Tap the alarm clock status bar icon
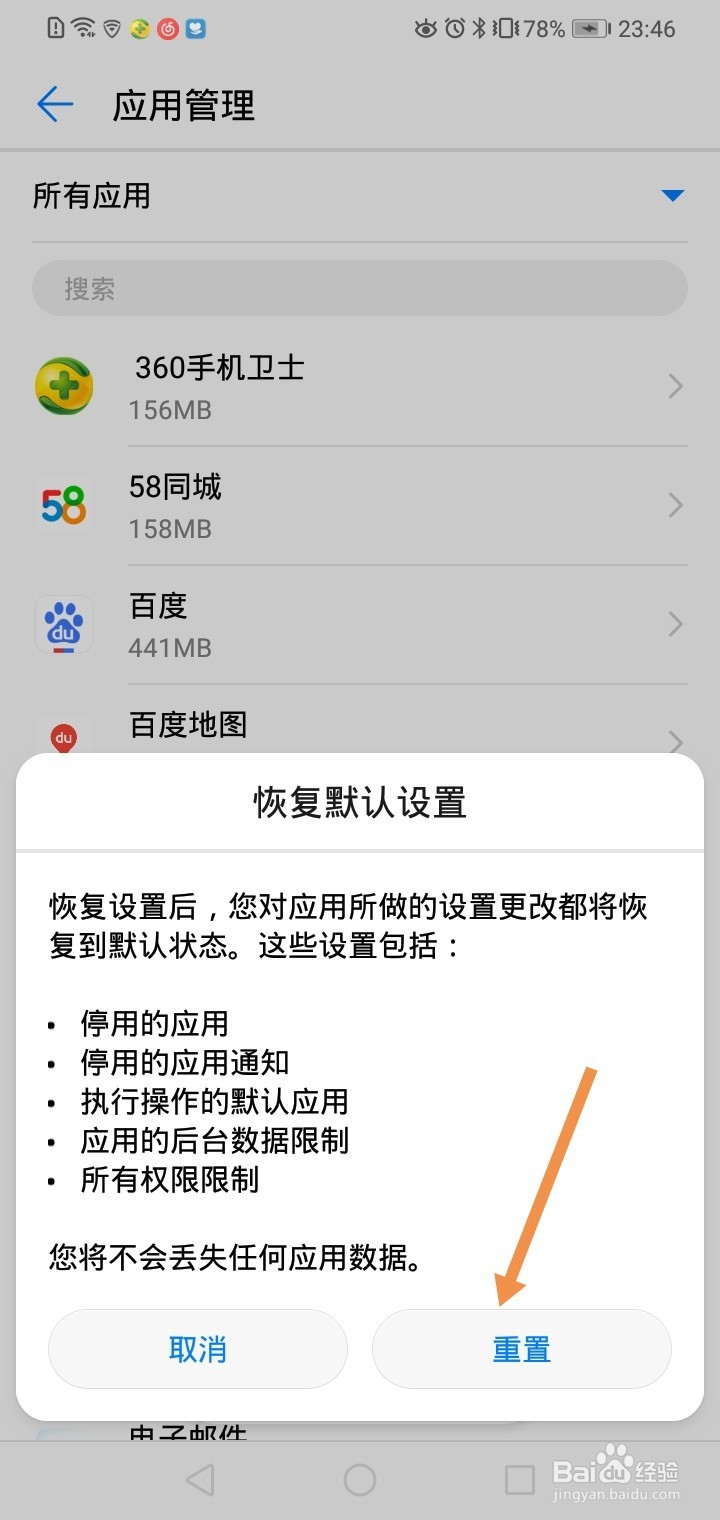The width and height of the screenshot is (720, 1520). click(455, 29)
